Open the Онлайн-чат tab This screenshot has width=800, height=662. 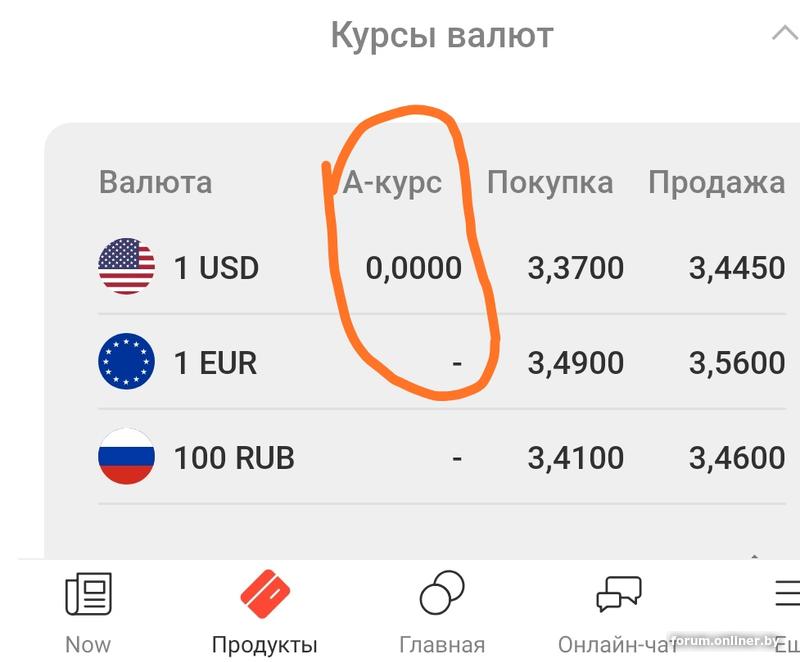617,611
